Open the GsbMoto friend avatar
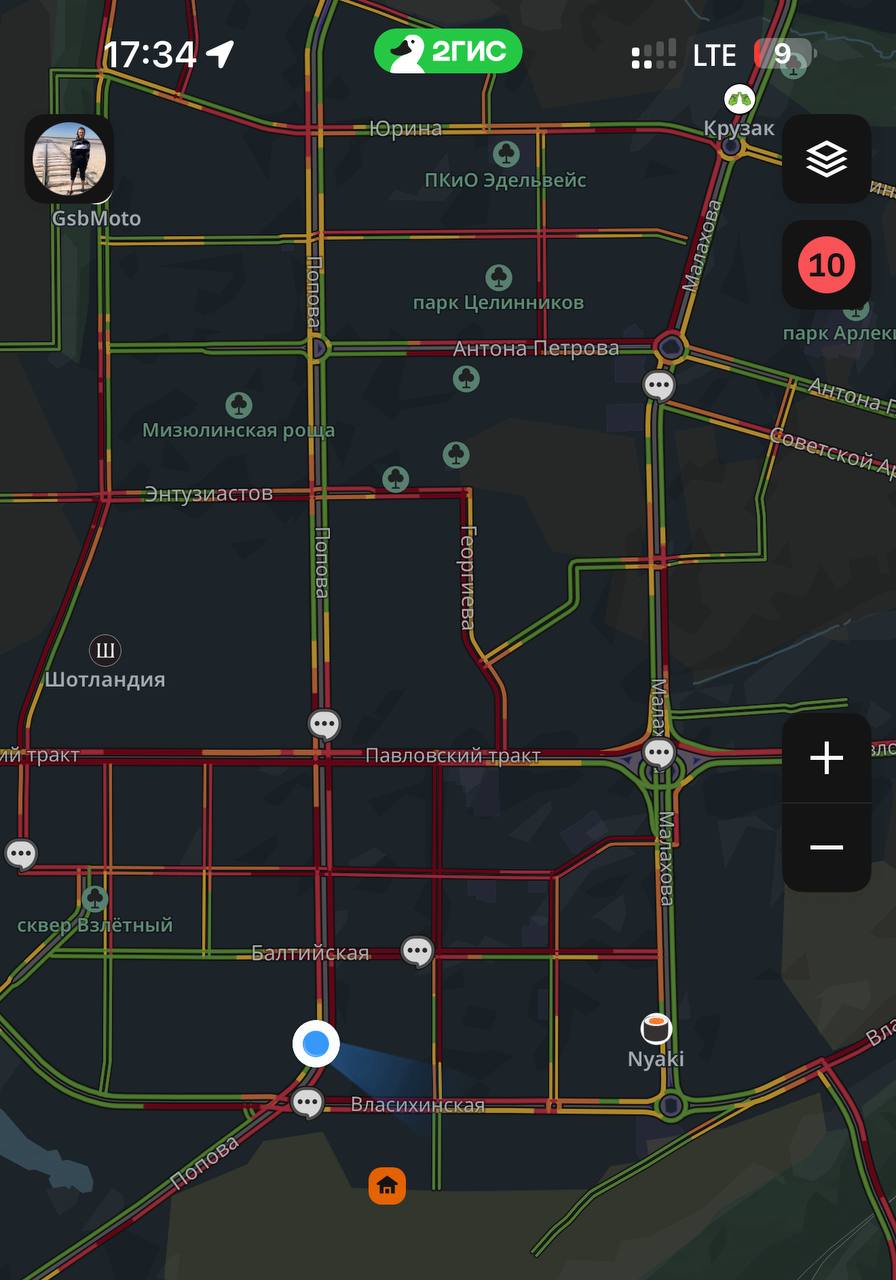The height and width of the screenshot is (1280, 896). [69, 158]
